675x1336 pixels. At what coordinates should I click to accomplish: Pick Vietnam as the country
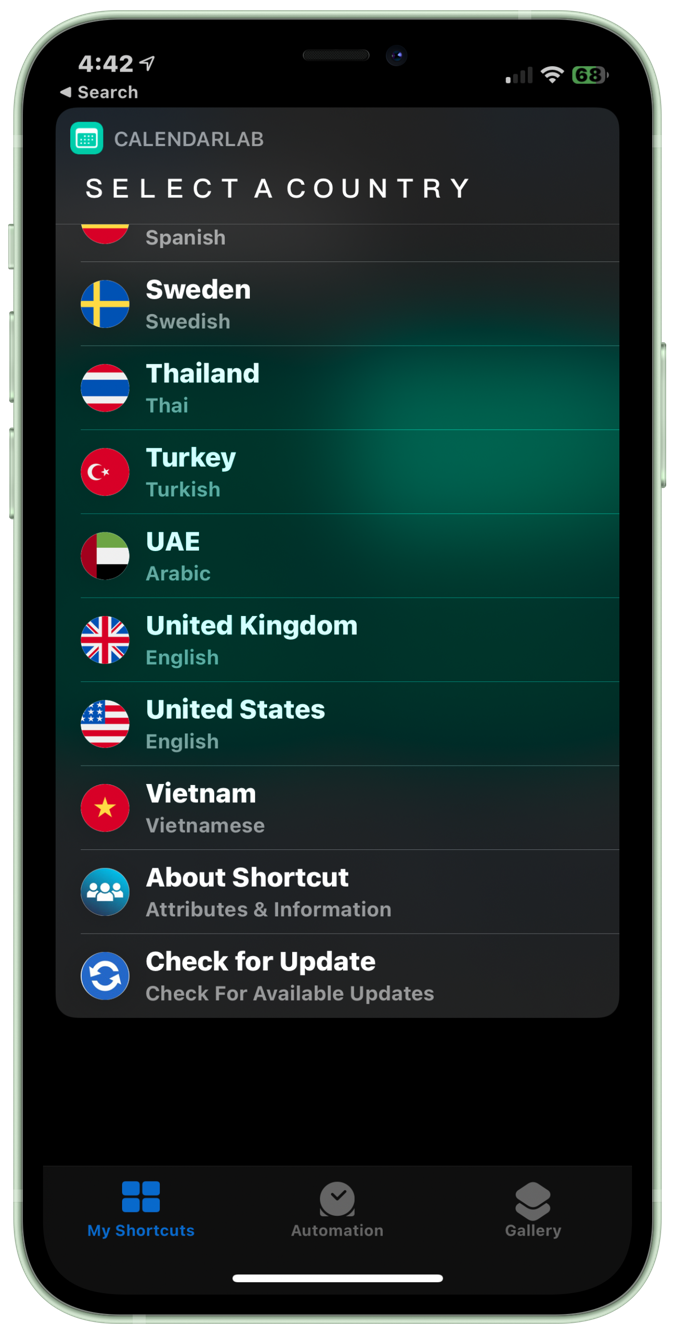337,808
